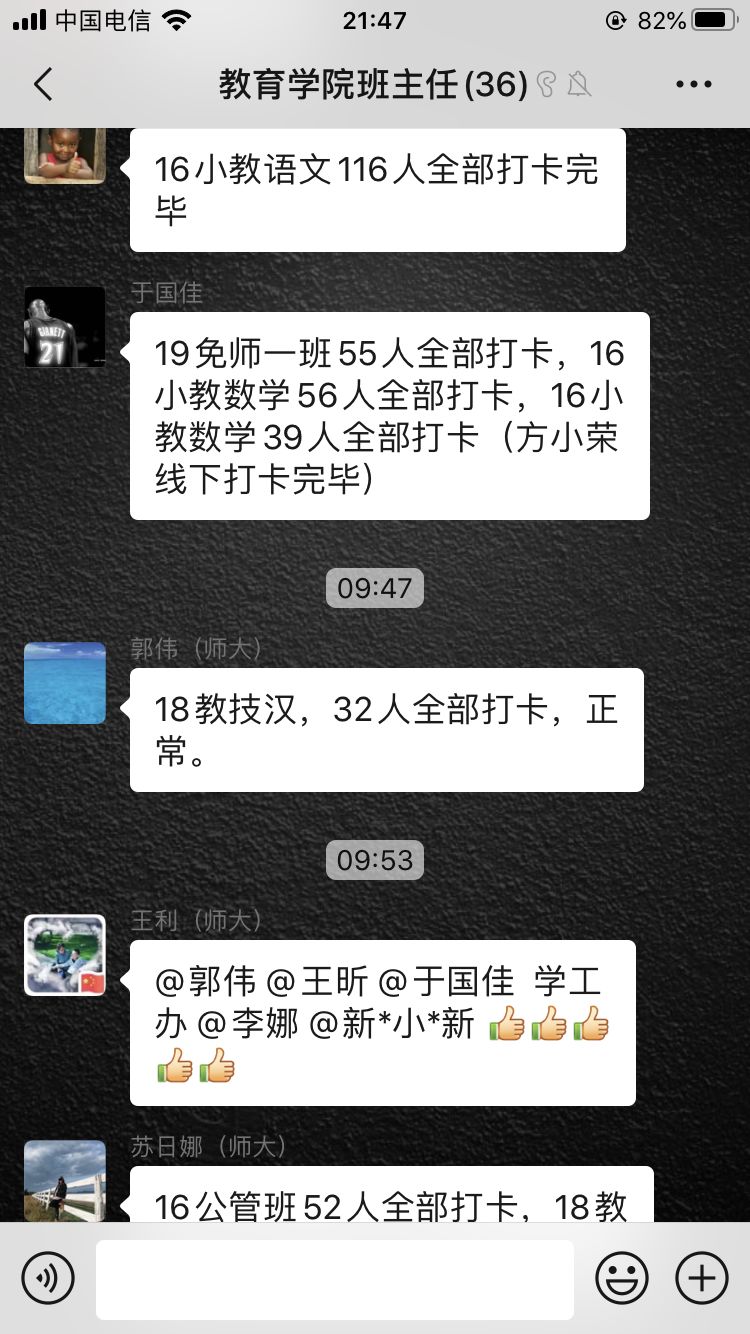Open 郭伟（师大）'s avatar profile

coord(65,683)
